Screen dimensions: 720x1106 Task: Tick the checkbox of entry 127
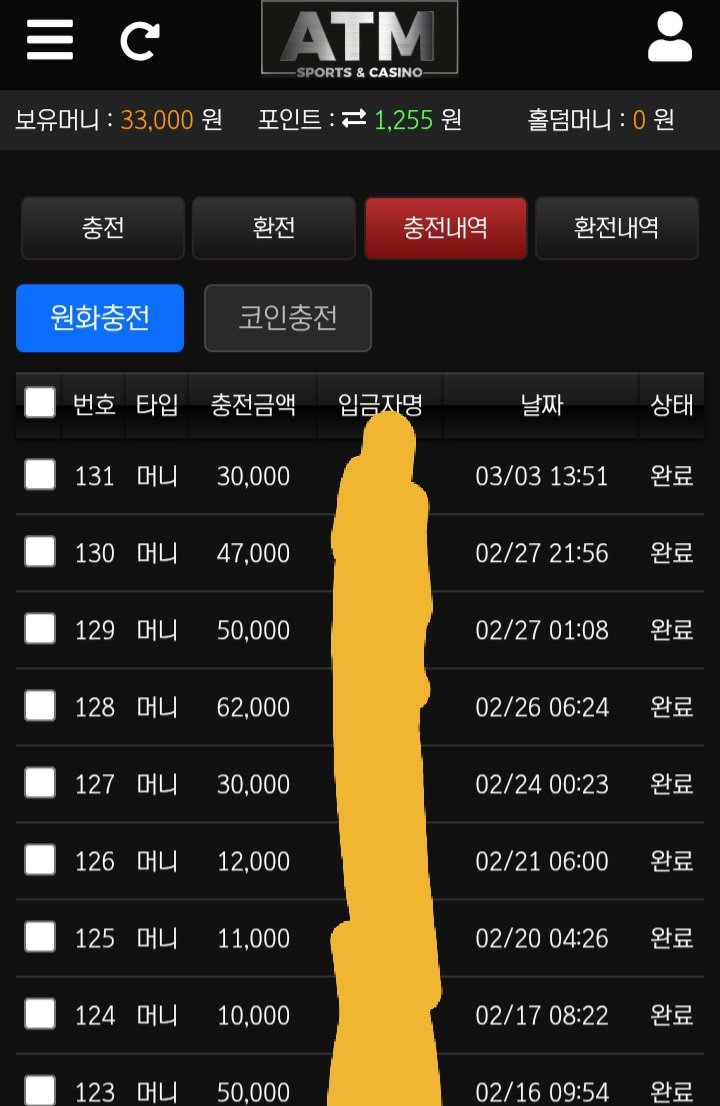40,783
